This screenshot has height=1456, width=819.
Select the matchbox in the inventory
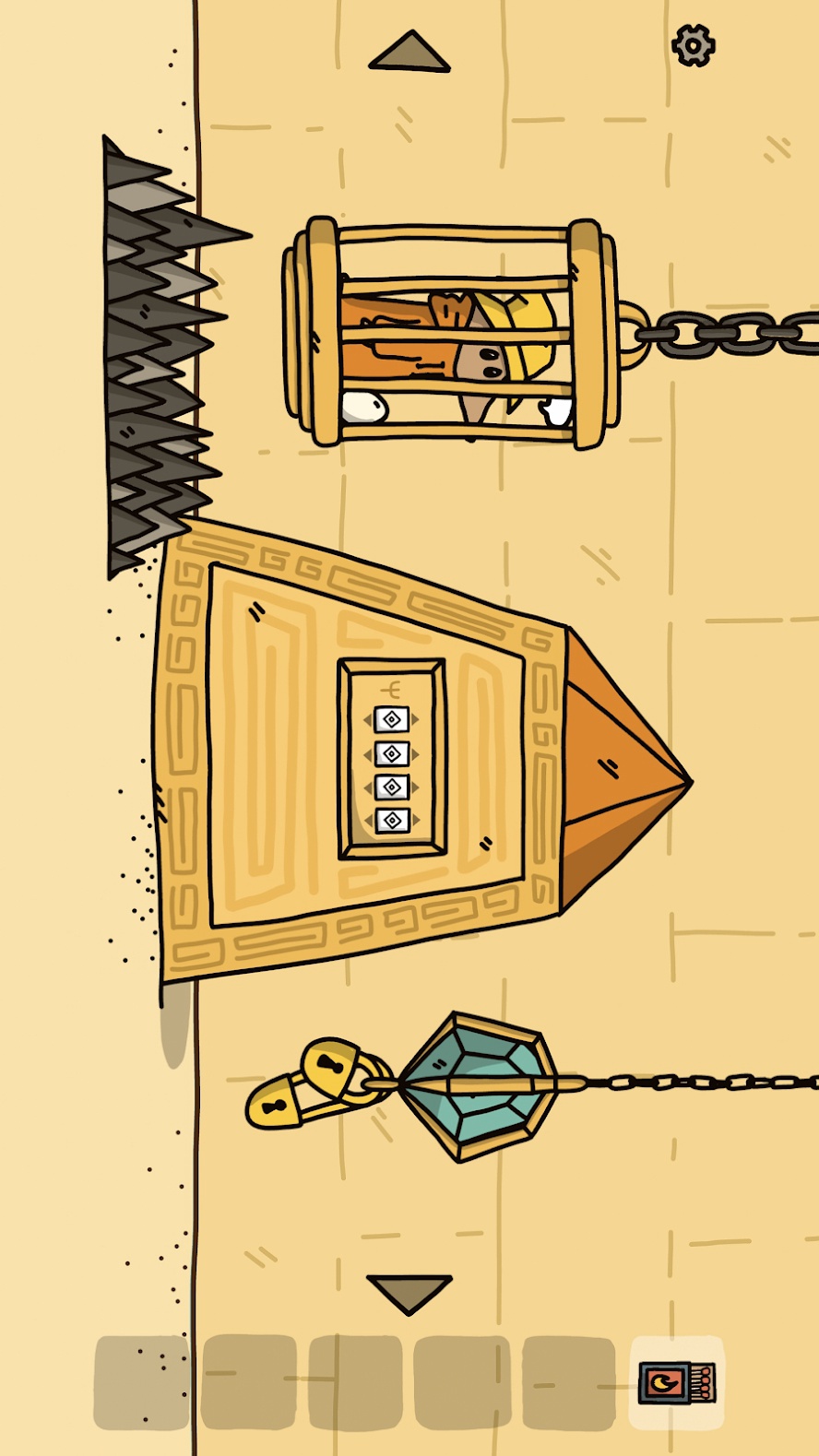677,1382
